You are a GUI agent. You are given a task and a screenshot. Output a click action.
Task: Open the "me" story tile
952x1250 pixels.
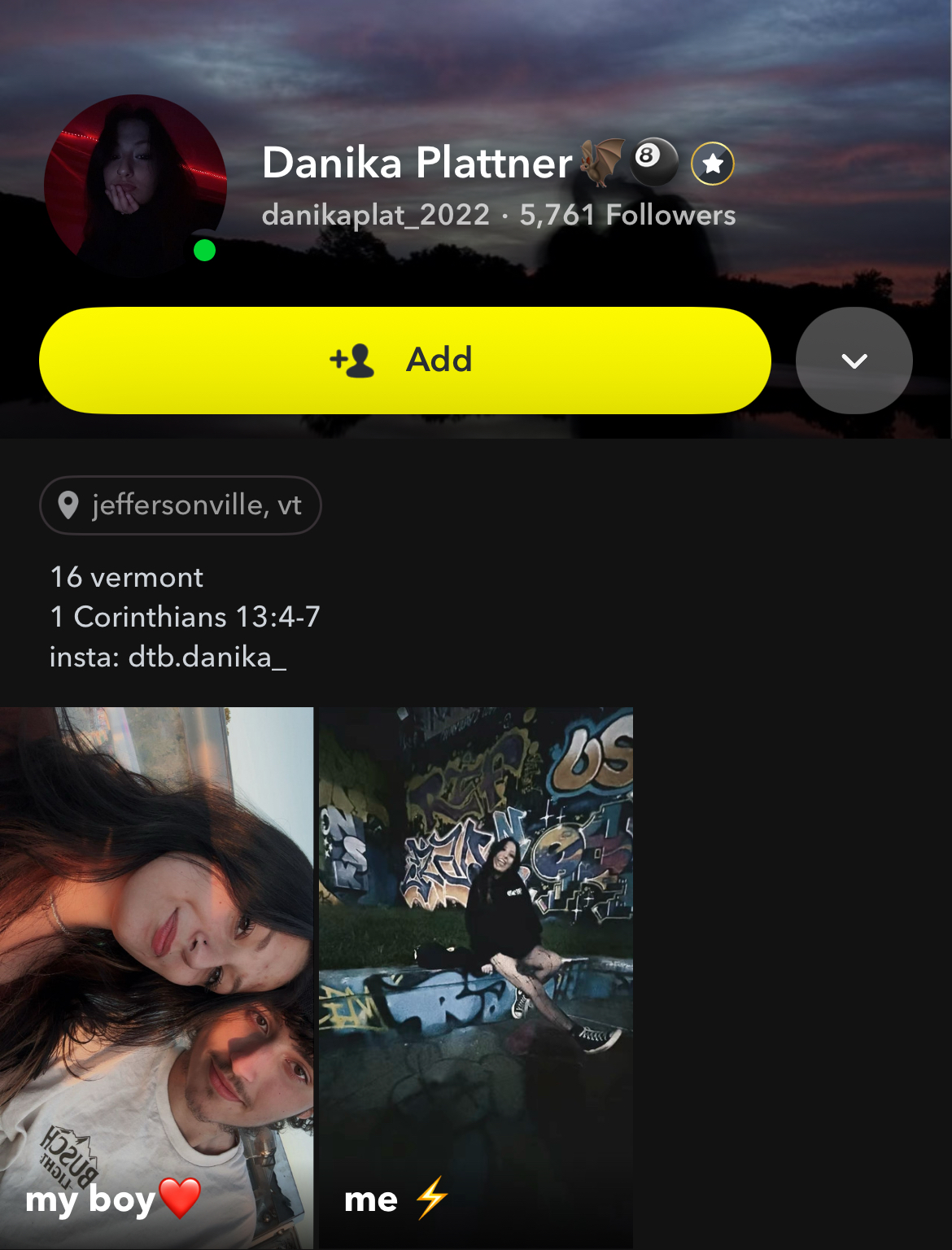coord(475,977)
